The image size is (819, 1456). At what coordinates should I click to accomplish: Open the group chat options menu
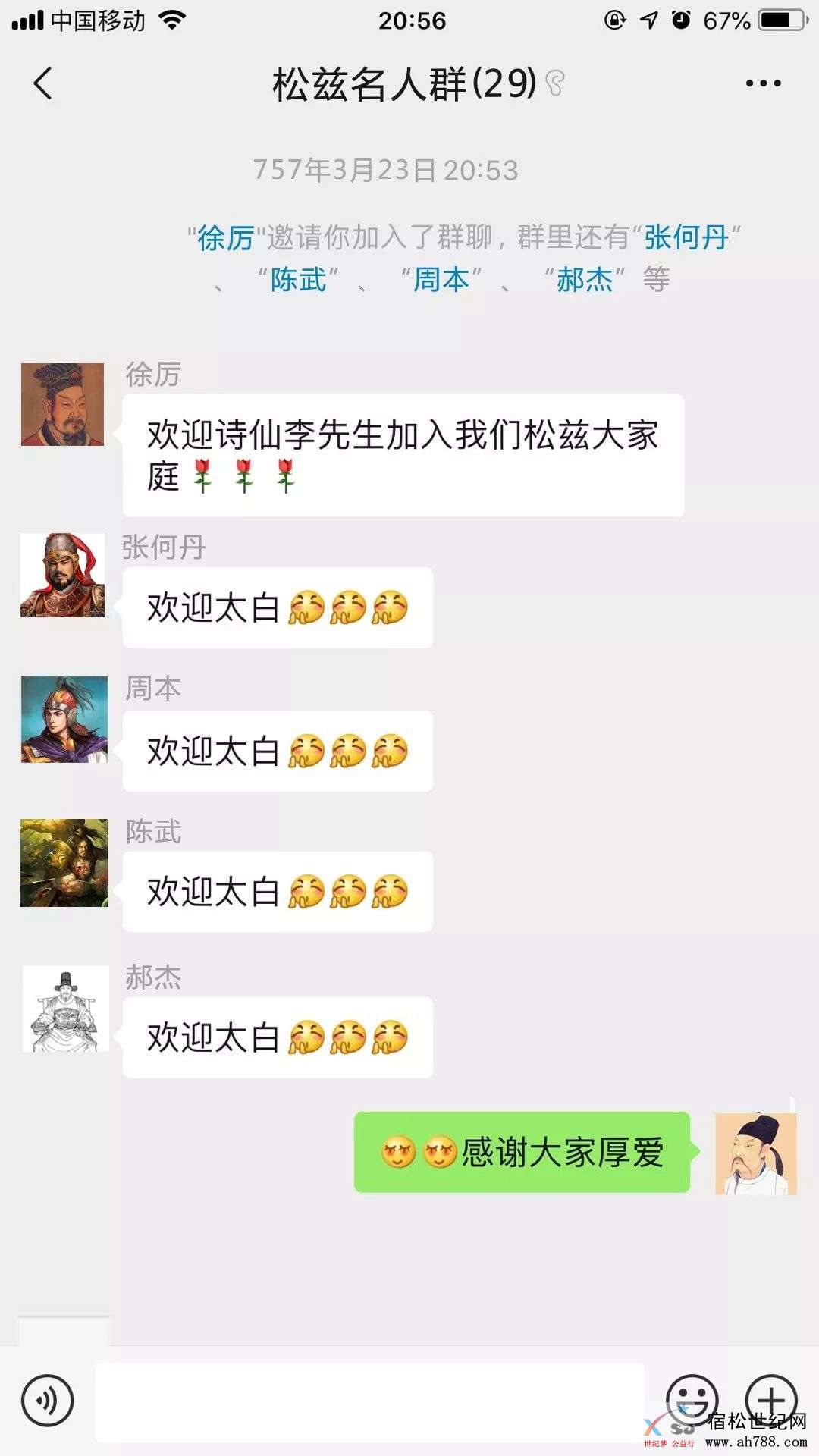tap(763, 83)
